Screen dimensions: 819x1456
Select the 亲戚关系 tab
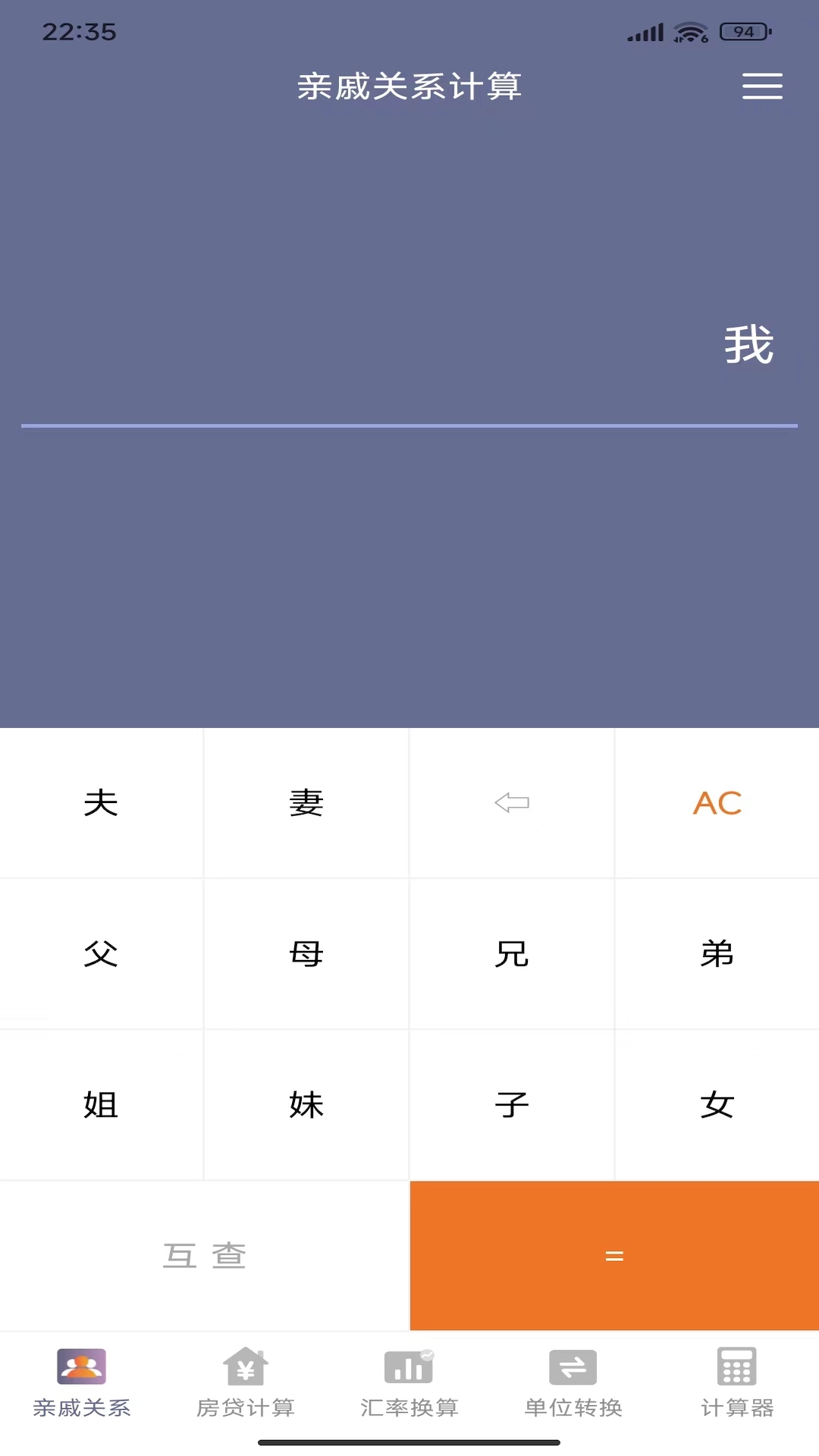(81, 1382)
